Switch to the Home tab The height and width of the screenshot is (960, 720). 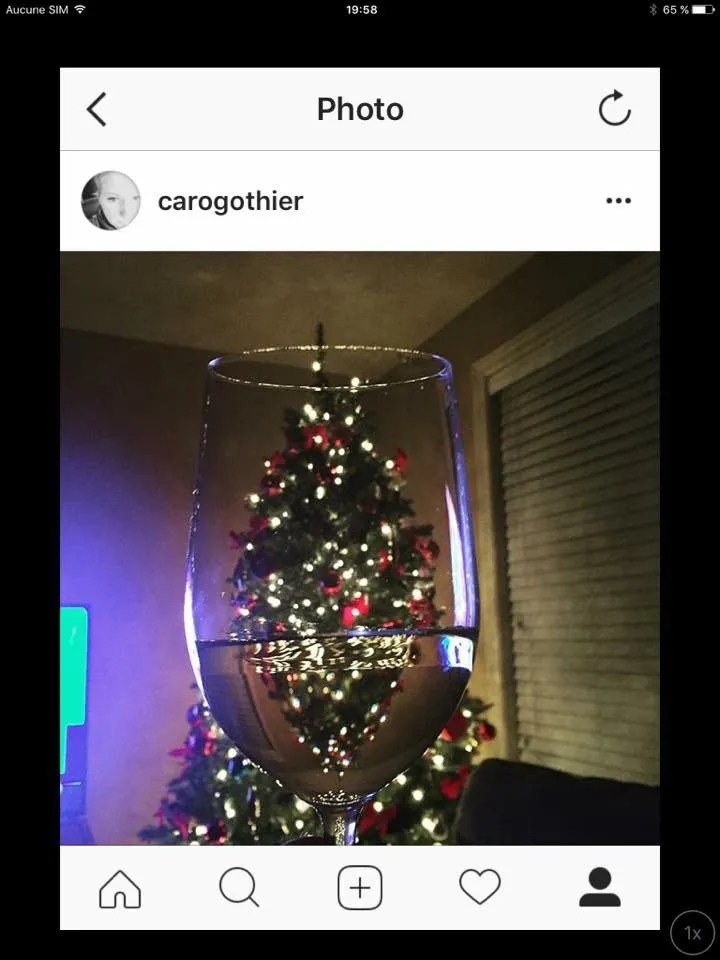pyautogui.click(x=120, y=888)
